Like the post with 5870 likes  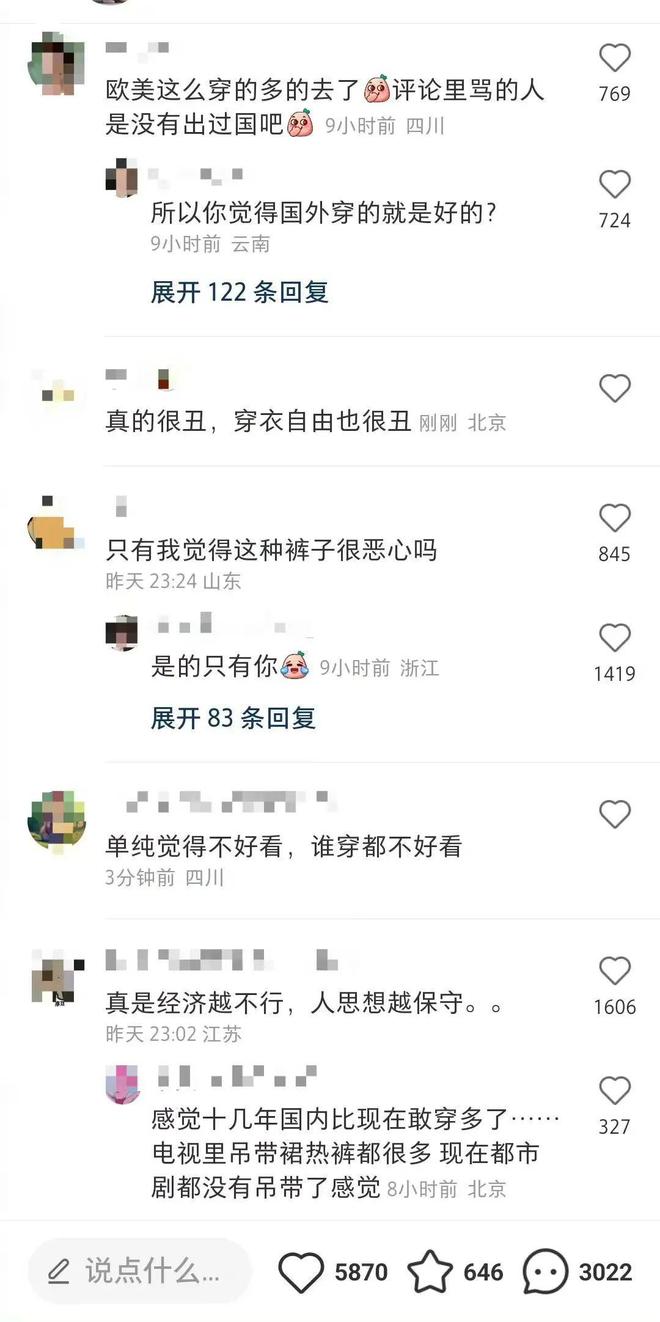click(300, 1272)
